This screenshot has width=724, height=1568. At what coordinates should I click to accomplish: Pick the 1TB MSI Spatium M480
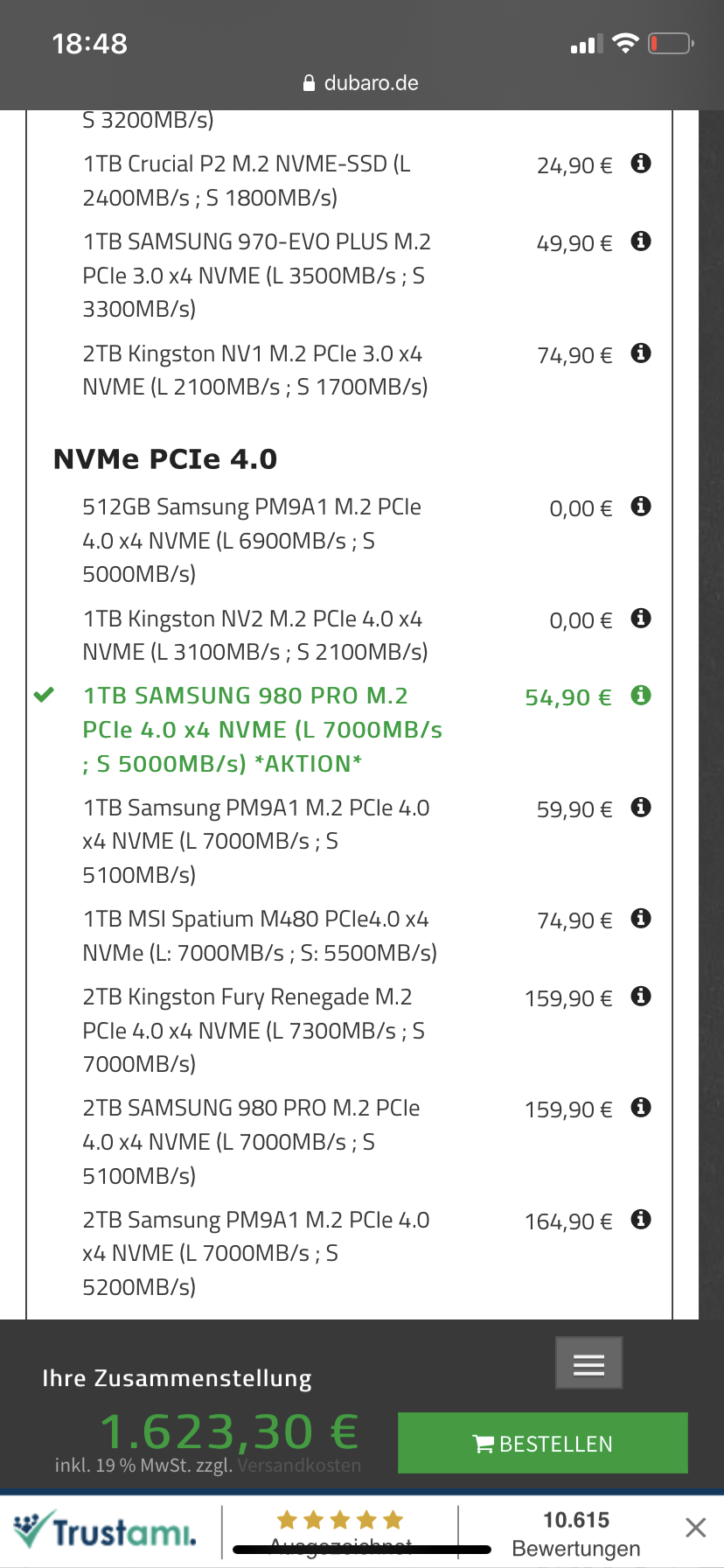point(260,935)
